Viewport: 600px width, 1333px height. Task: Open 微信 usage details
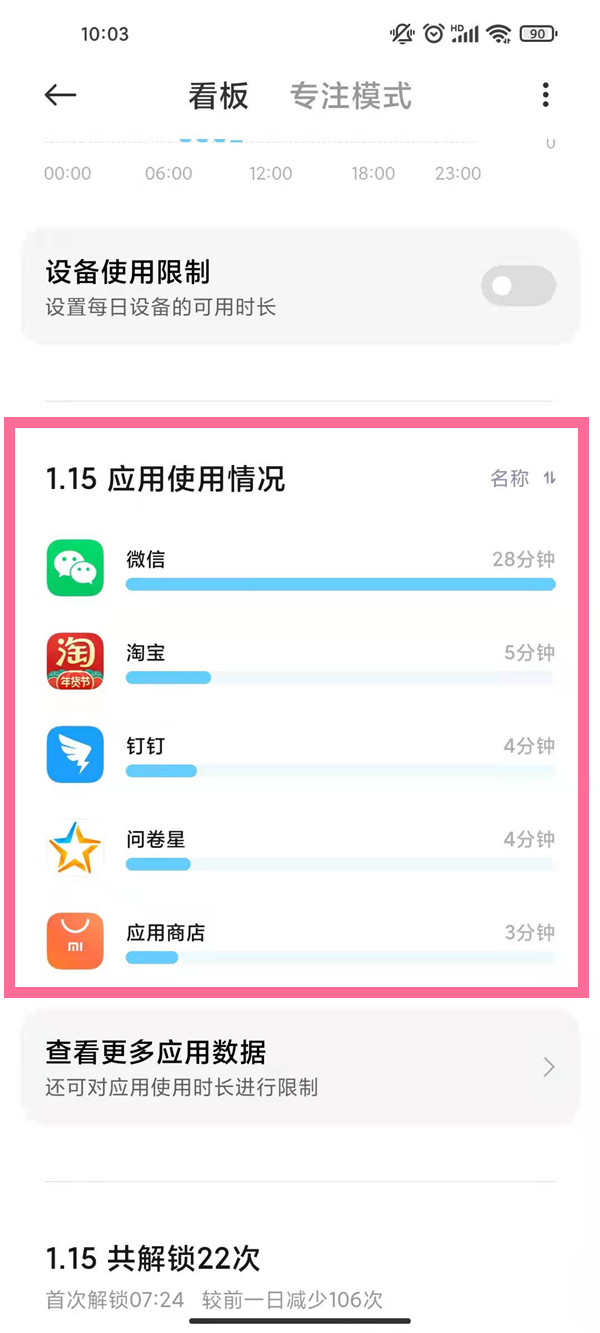pyautogui.click(x=300, y=568)
